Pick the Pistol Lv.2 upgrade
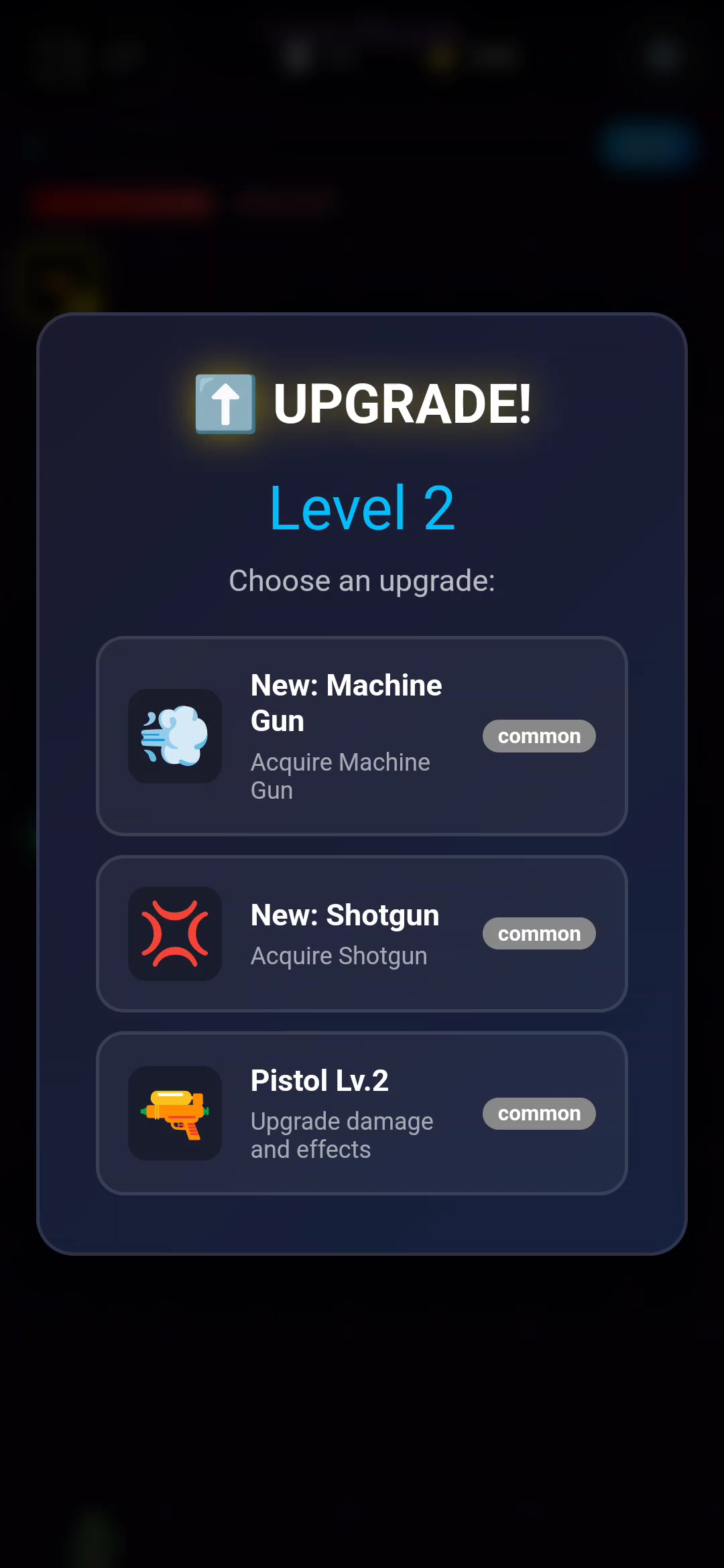The height and width of the screenshot is (1568, 724). pyautogui.click(x=362, y=1113)
